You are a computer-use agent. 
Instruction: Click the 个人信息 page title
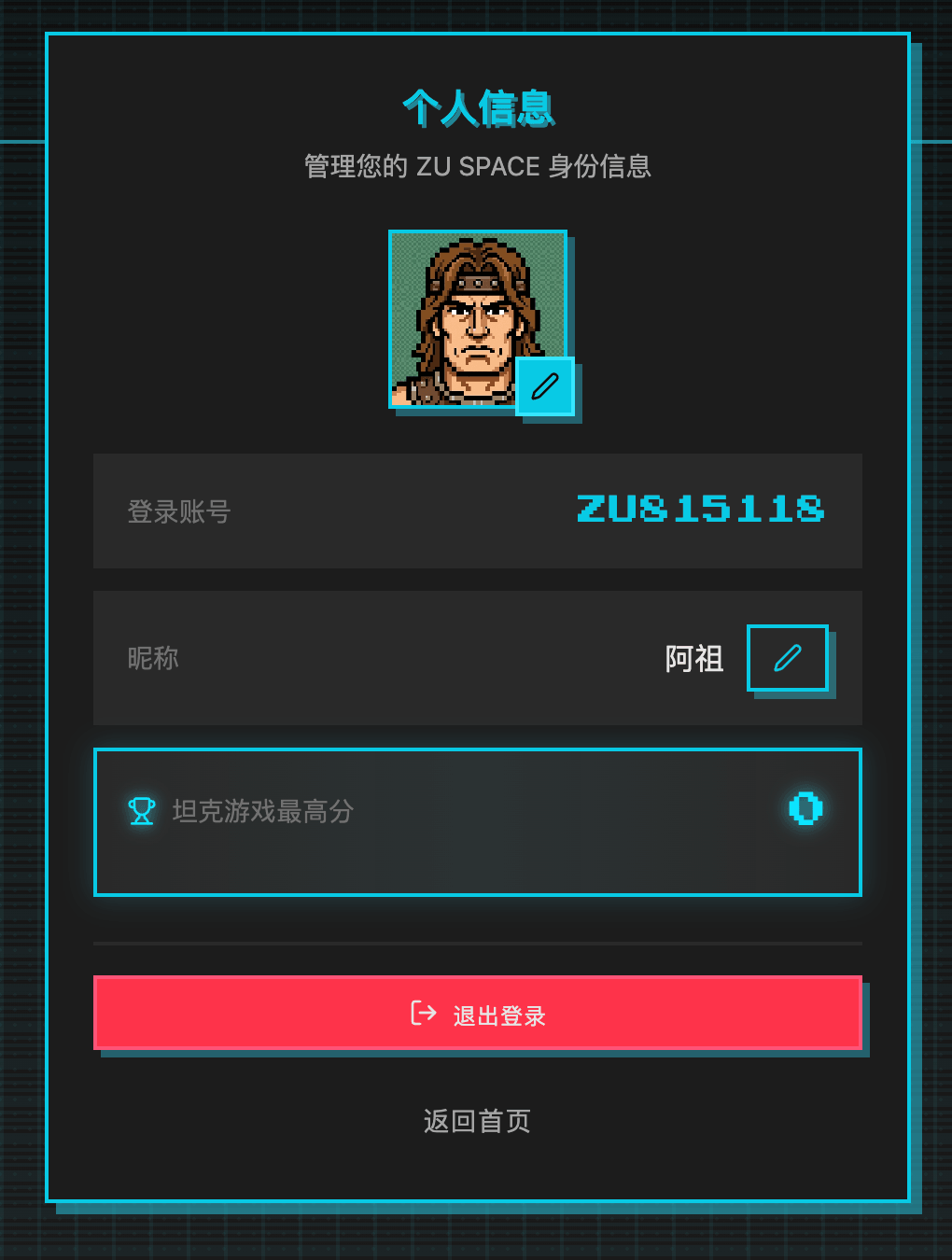click(x=477, y=108)
